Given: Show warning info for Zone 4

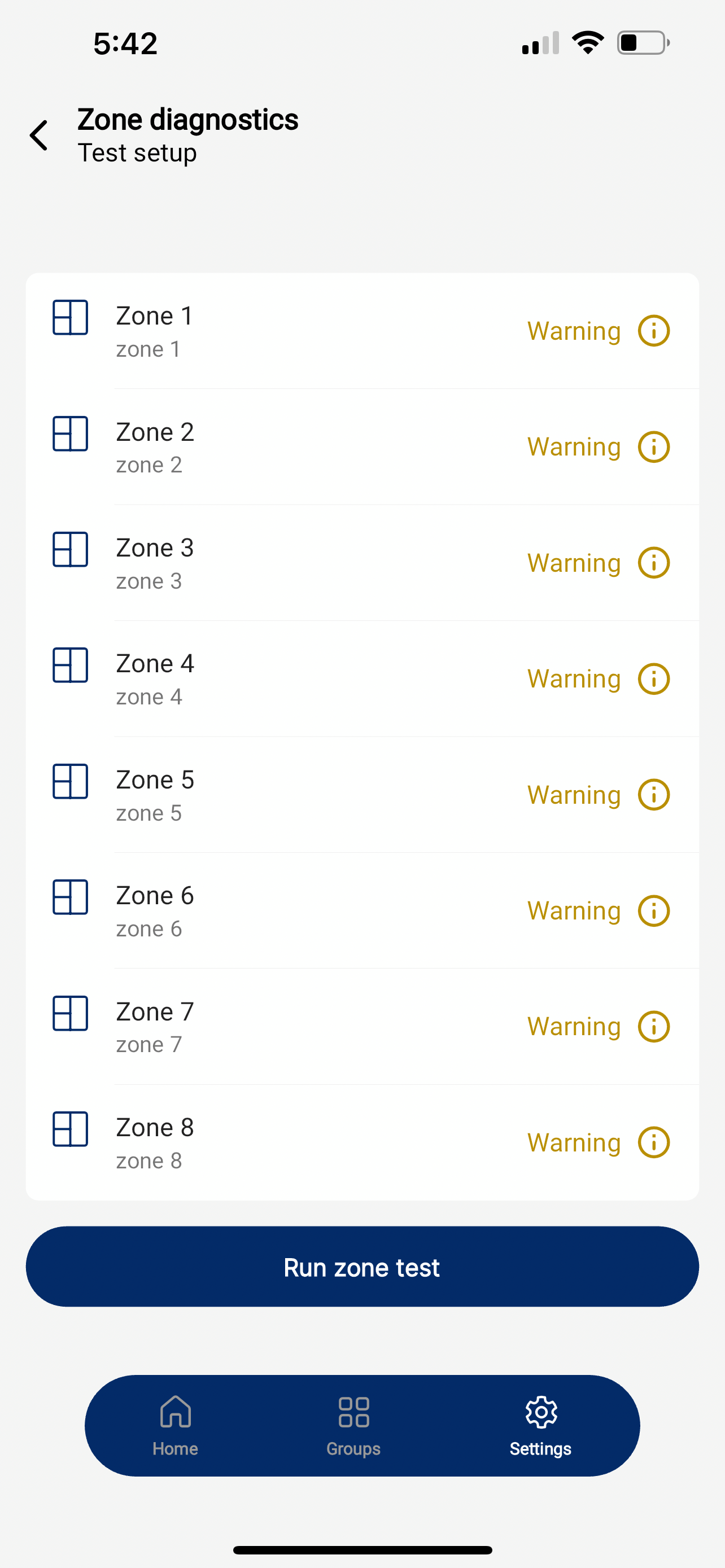Looking at the screenshot, I should tap(654, 678).
